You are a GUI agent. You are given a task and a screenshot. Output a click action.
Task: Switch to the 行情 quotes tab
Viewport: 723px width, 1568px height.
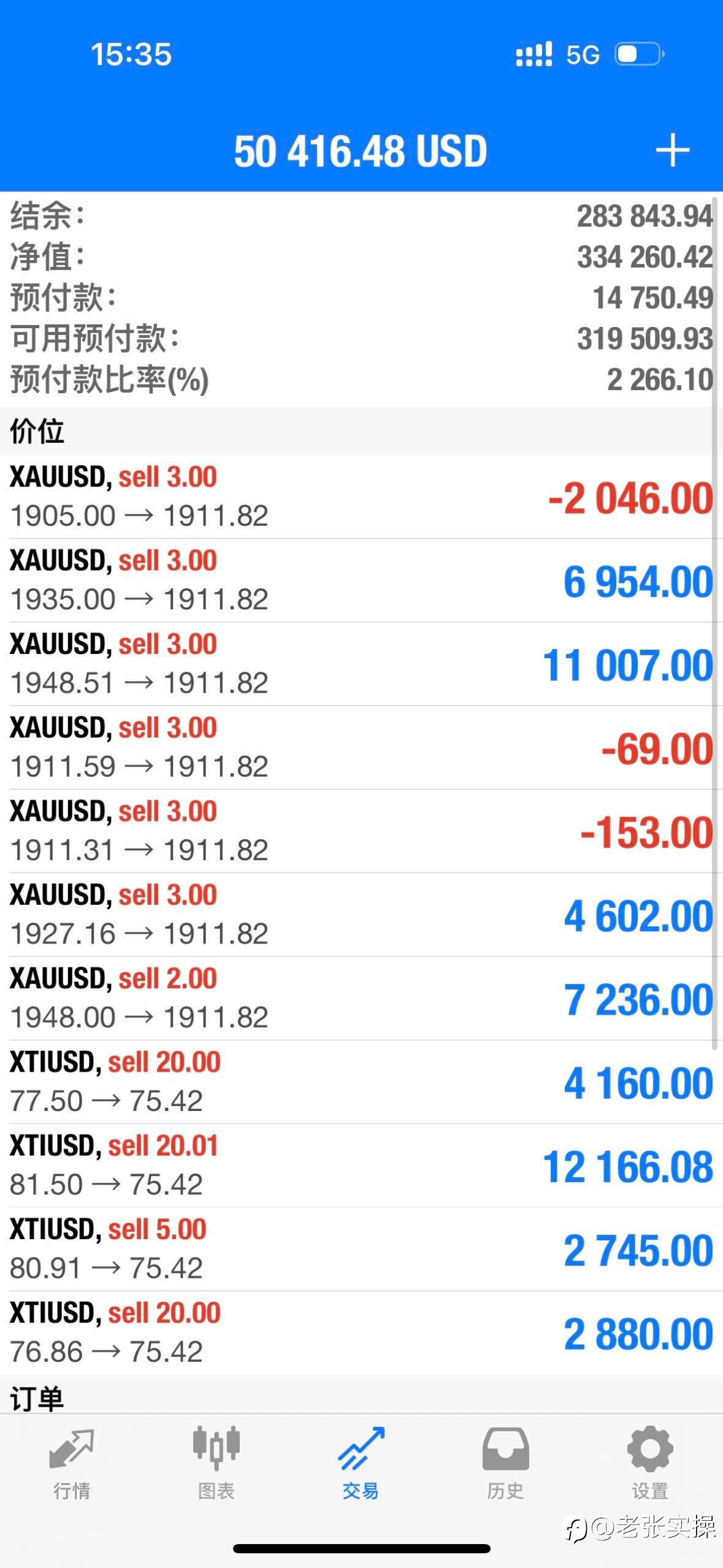(x=72, y=1464)
